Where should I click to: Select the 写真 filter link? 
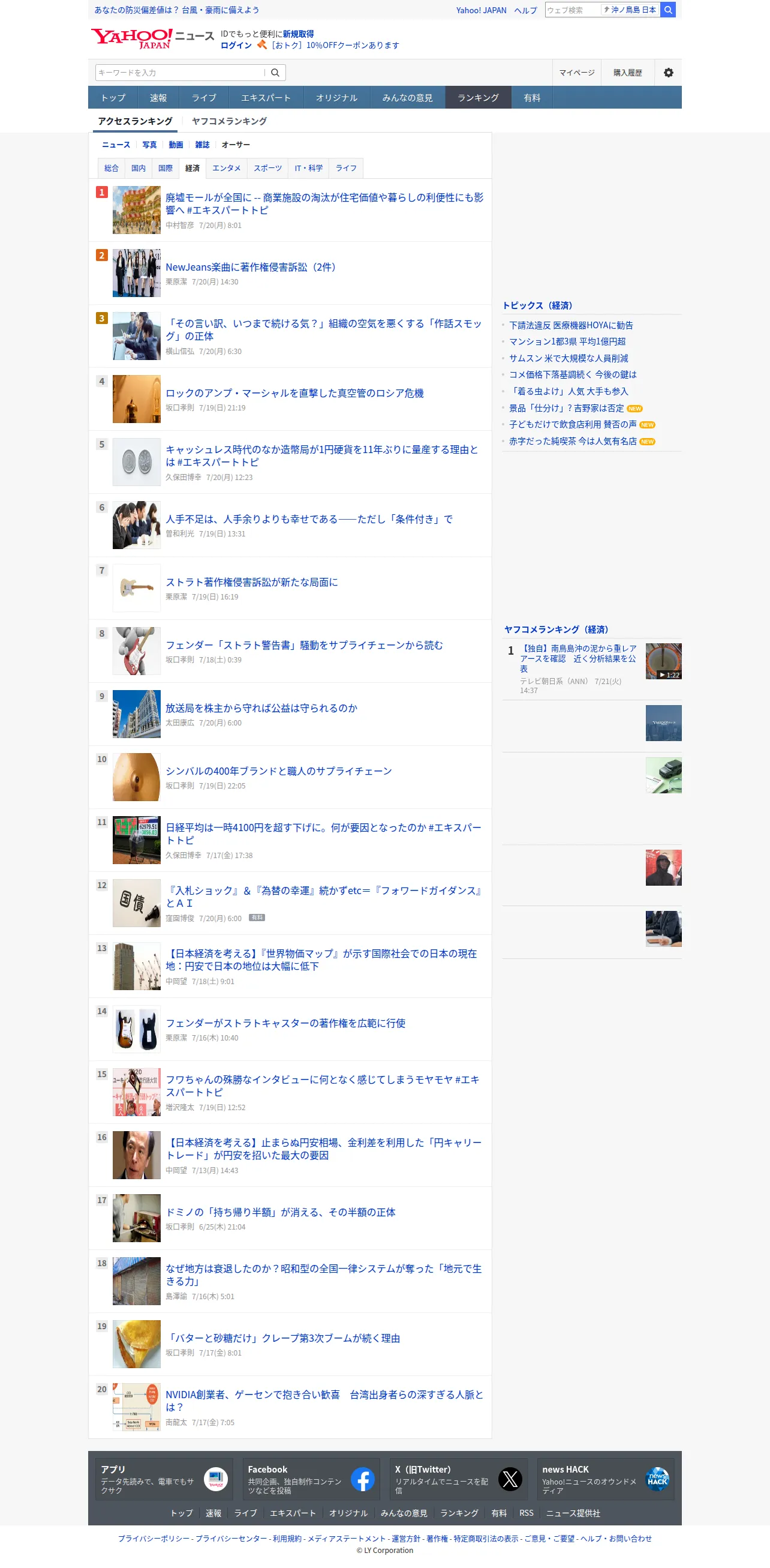pyautogui.click(x=149, y=145)
